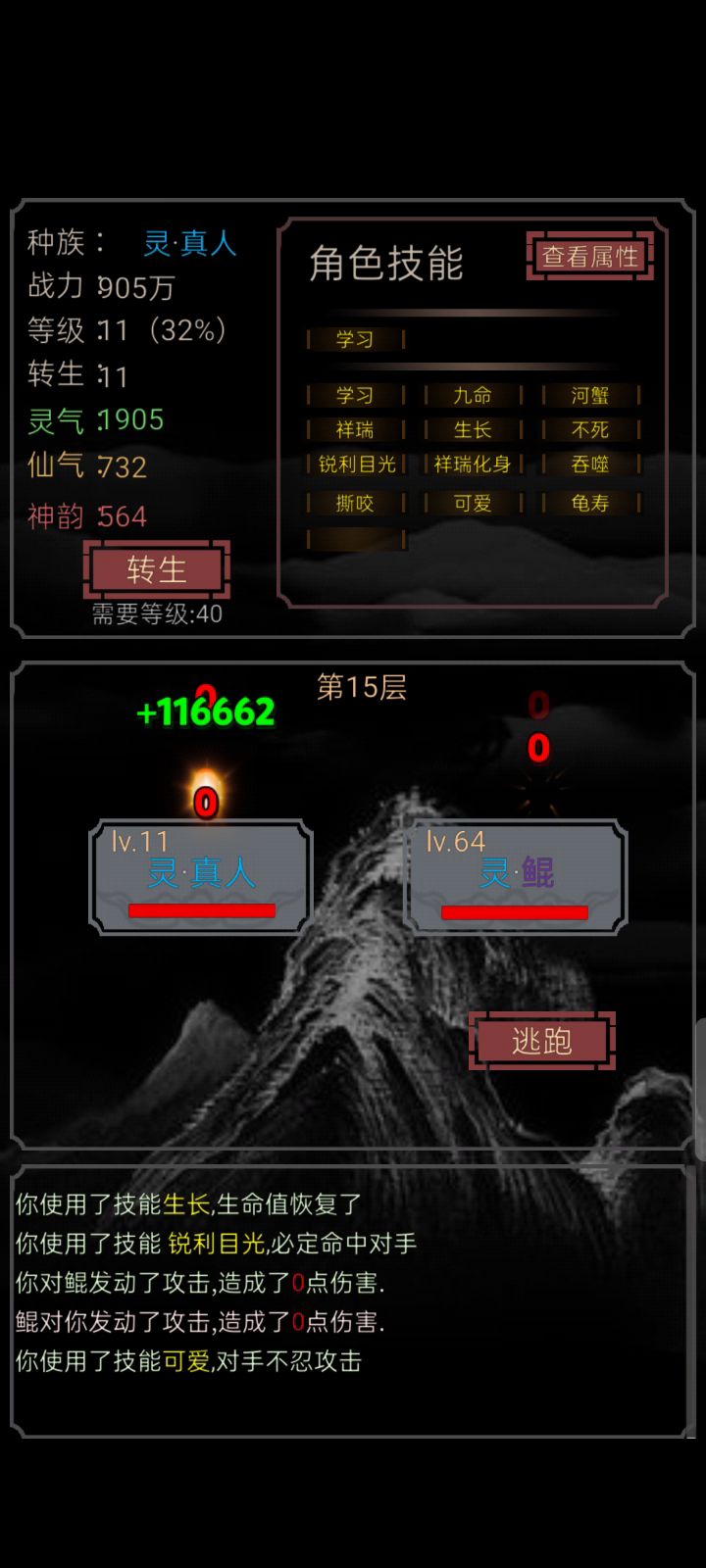Select the 河蟹 skill
Viewport: 706px width, 1568px height.
point(590,395)
